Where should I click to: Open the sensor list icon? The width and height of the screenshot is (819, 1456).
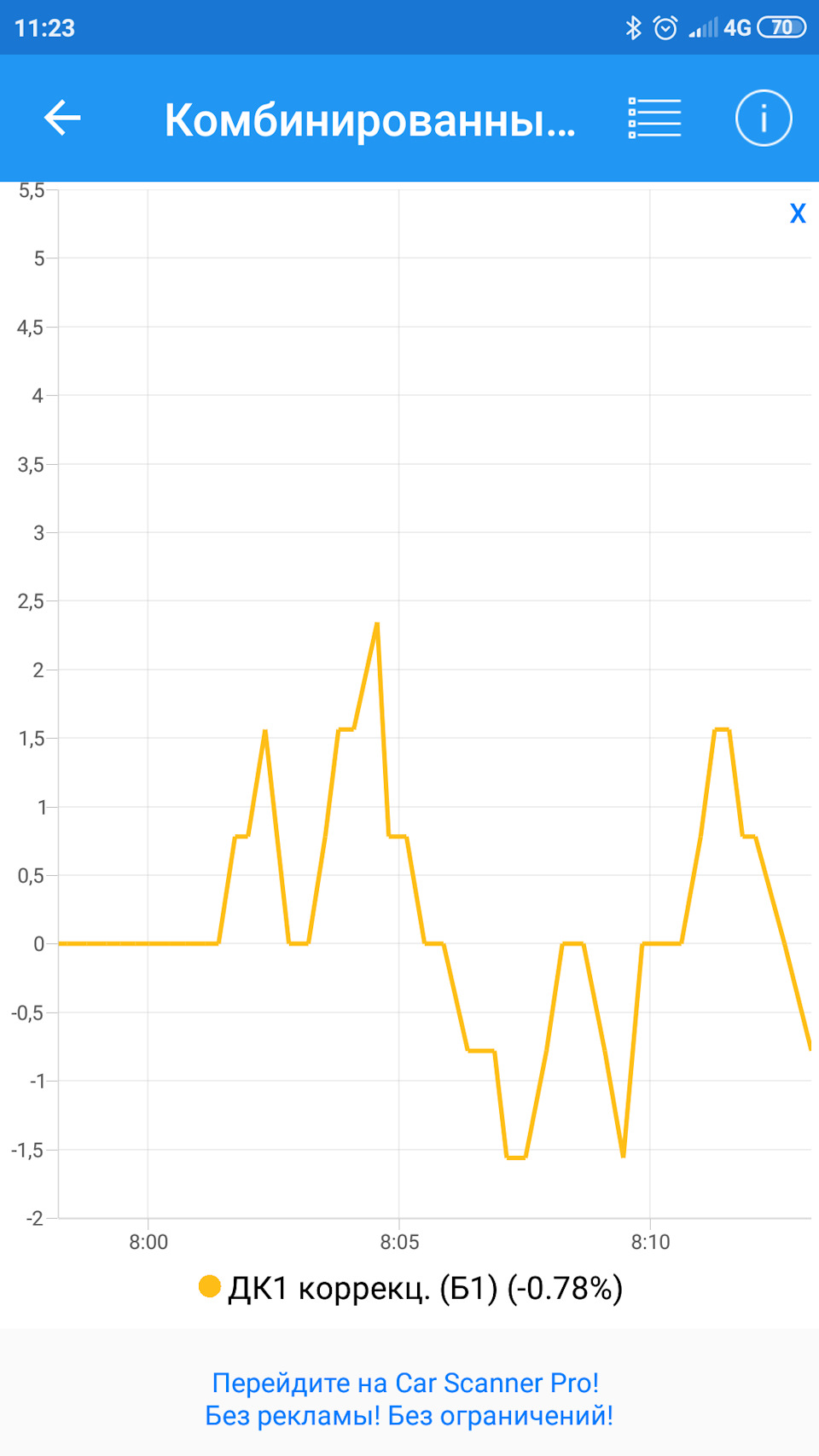[654, 118]
